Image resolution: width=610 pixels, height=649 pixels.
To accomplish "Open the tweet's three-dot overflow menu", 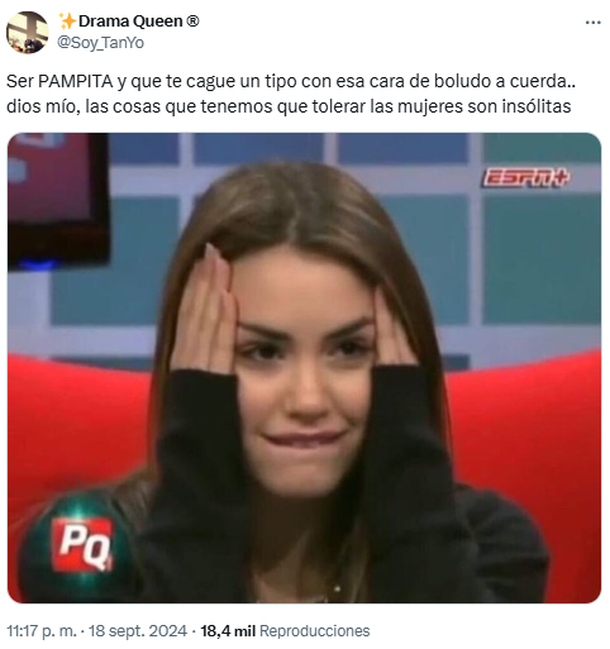I will (589, 21).
